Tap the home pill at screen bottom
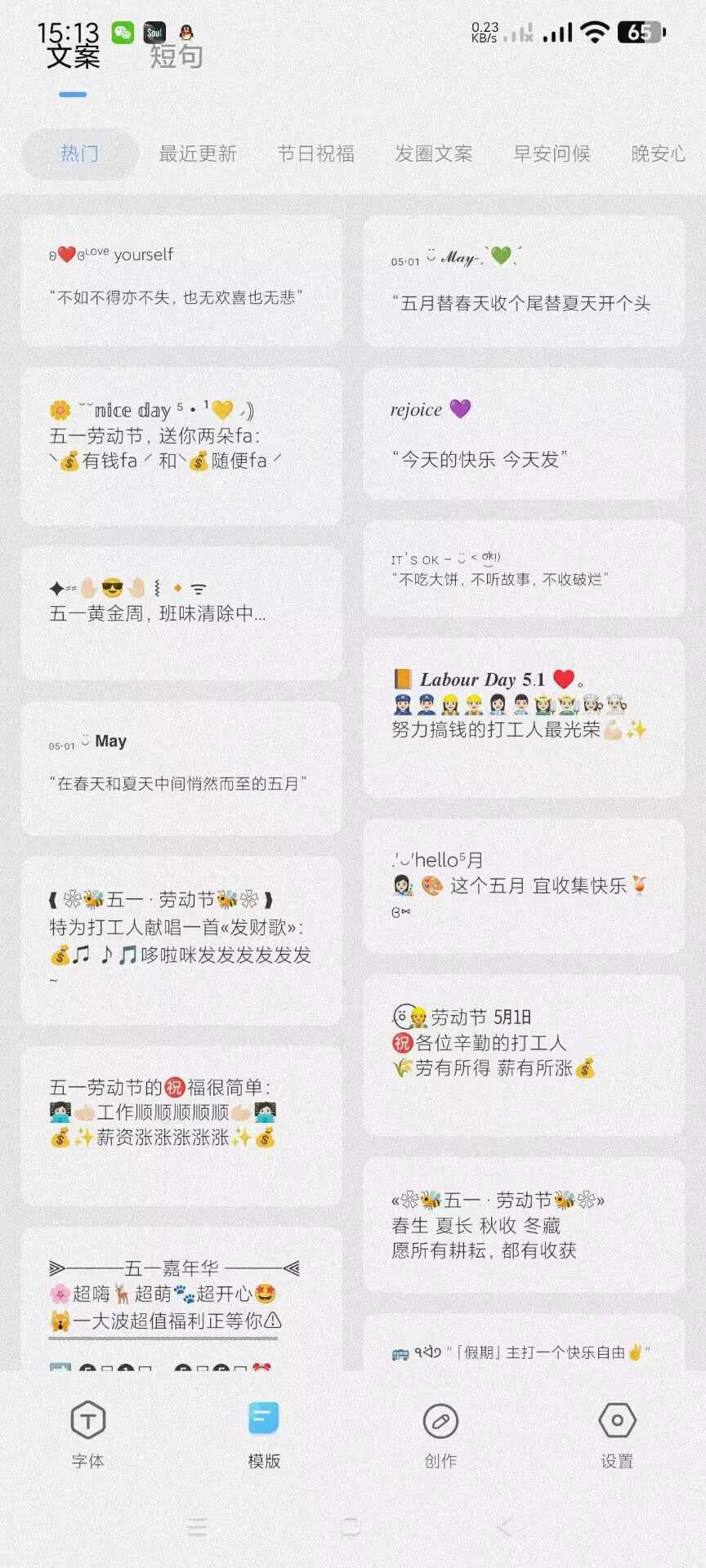 [x=353, y=1527]
